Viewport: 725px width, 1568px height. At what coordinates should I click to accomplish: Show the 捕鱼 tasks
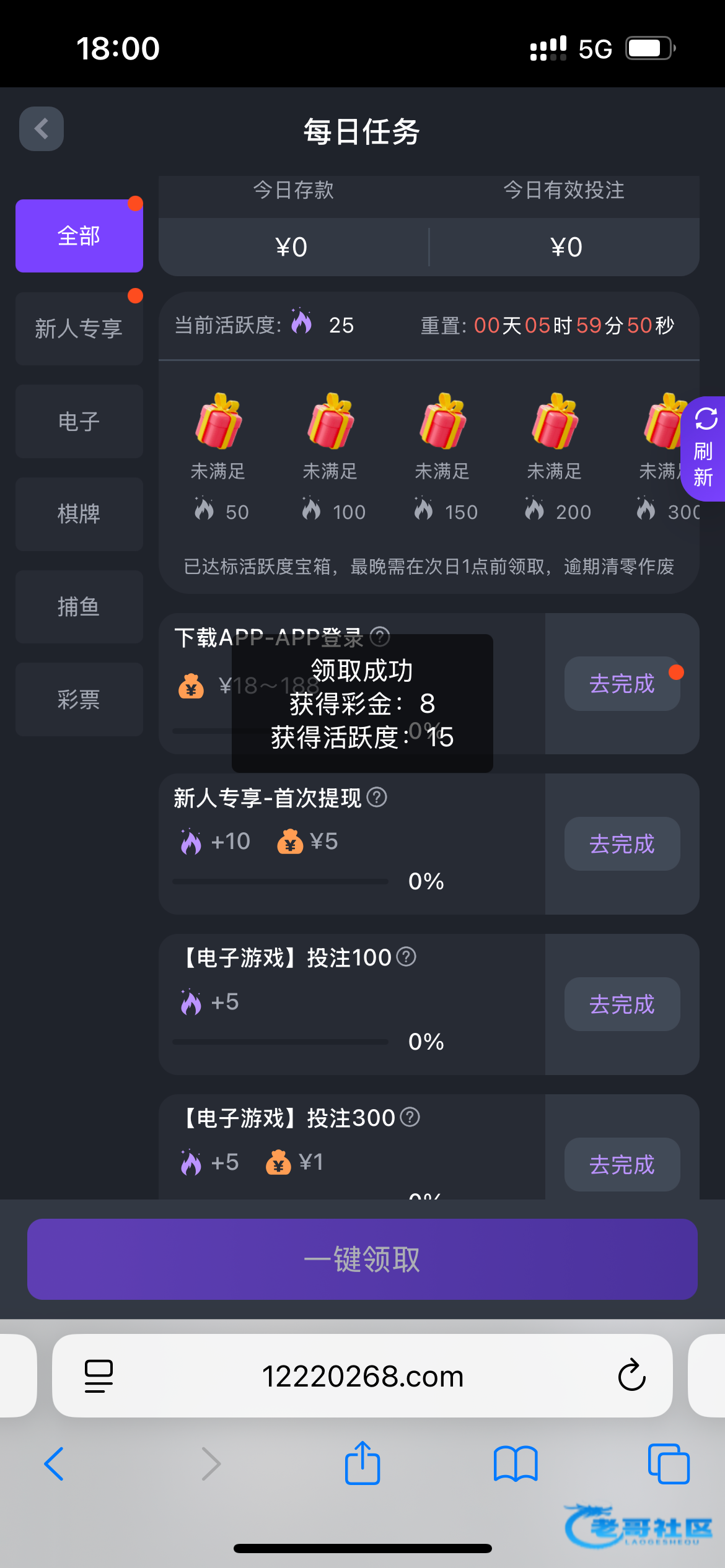[79, 607]
